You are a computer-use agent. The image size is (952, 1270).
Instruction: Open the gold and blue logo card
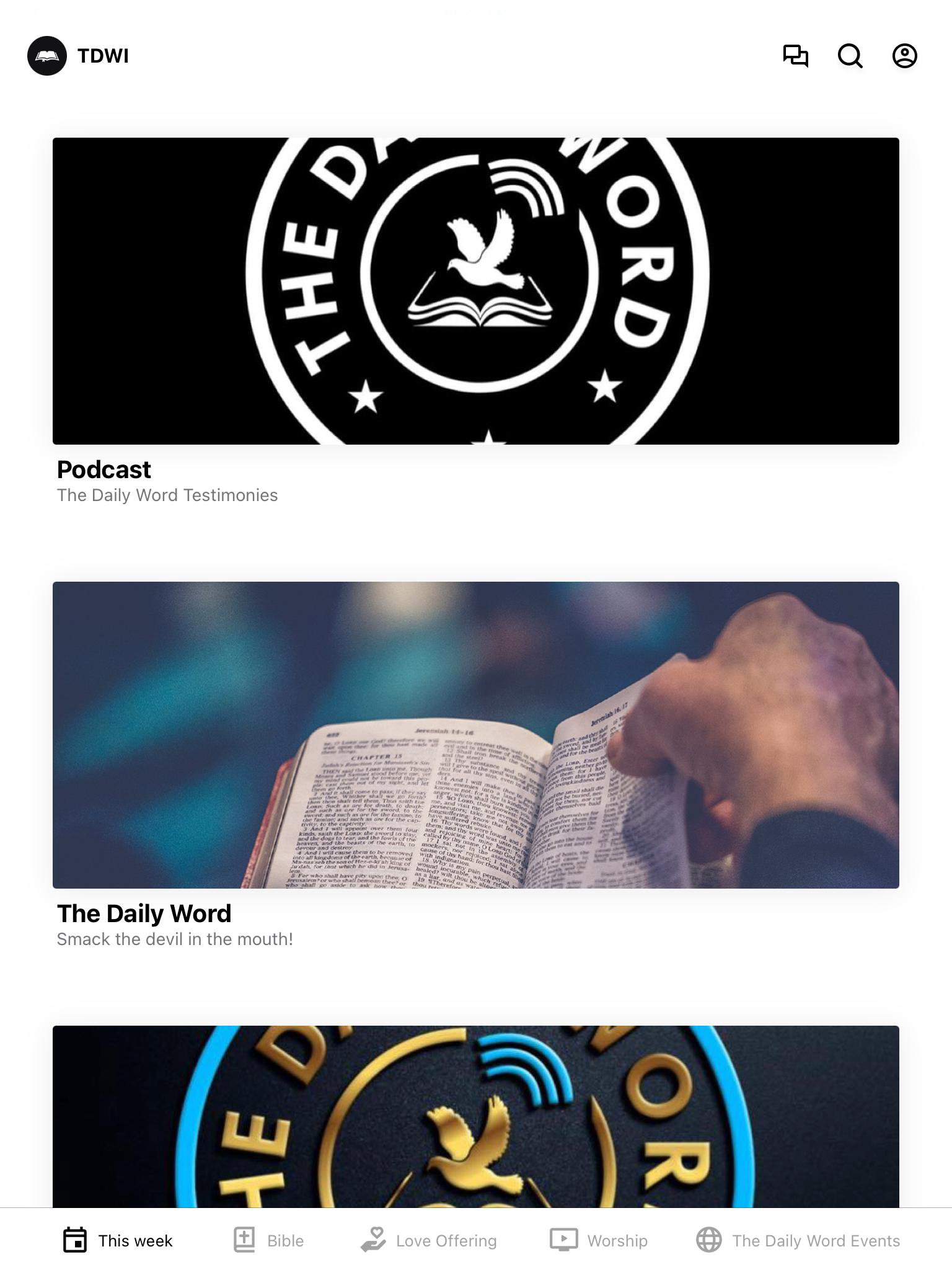point(475,1116)
